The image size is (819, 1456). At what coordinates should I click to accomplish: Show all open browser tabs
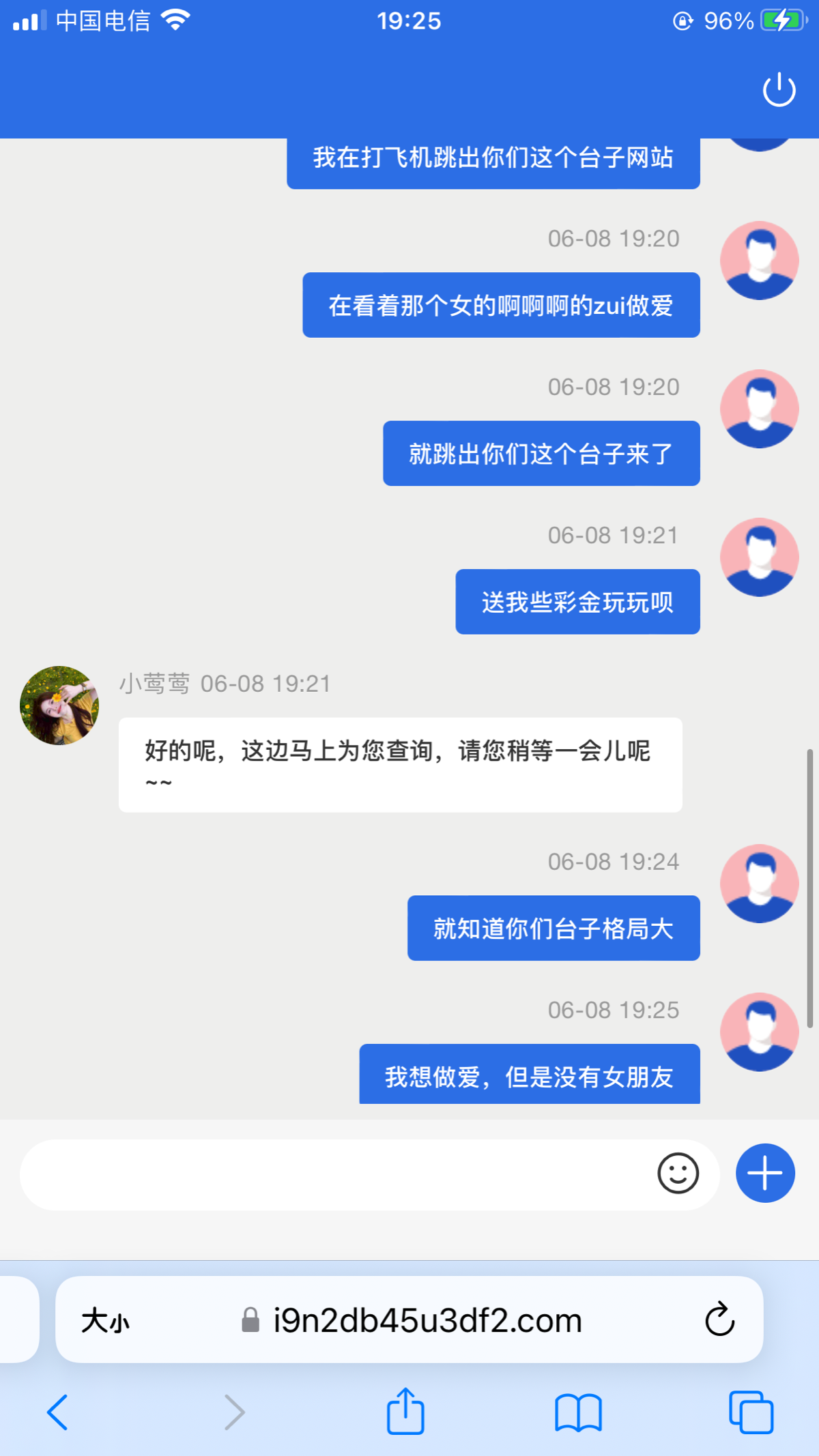tap(751, 1412)
